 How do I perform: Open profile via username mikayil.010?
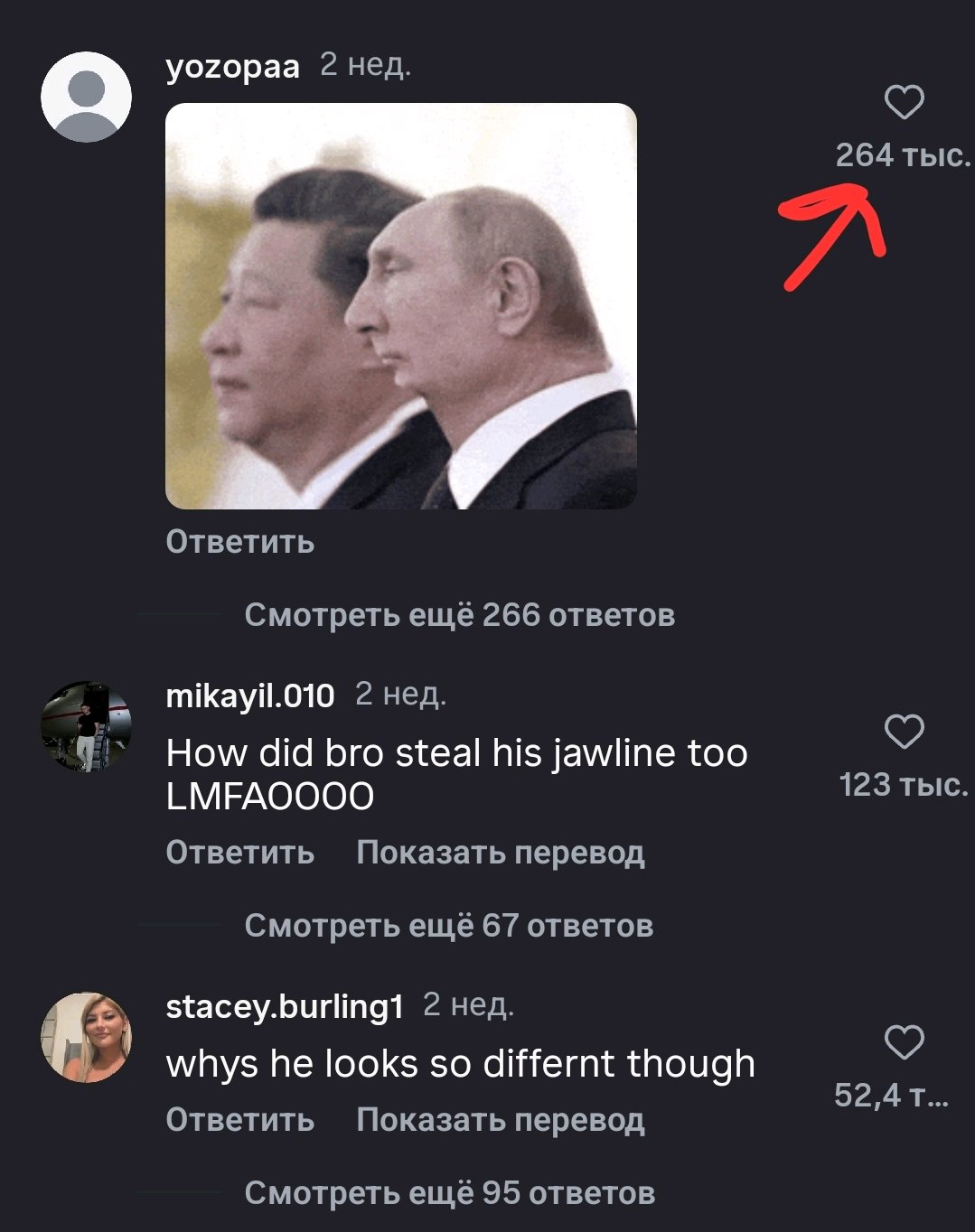[x=249, y=695]
